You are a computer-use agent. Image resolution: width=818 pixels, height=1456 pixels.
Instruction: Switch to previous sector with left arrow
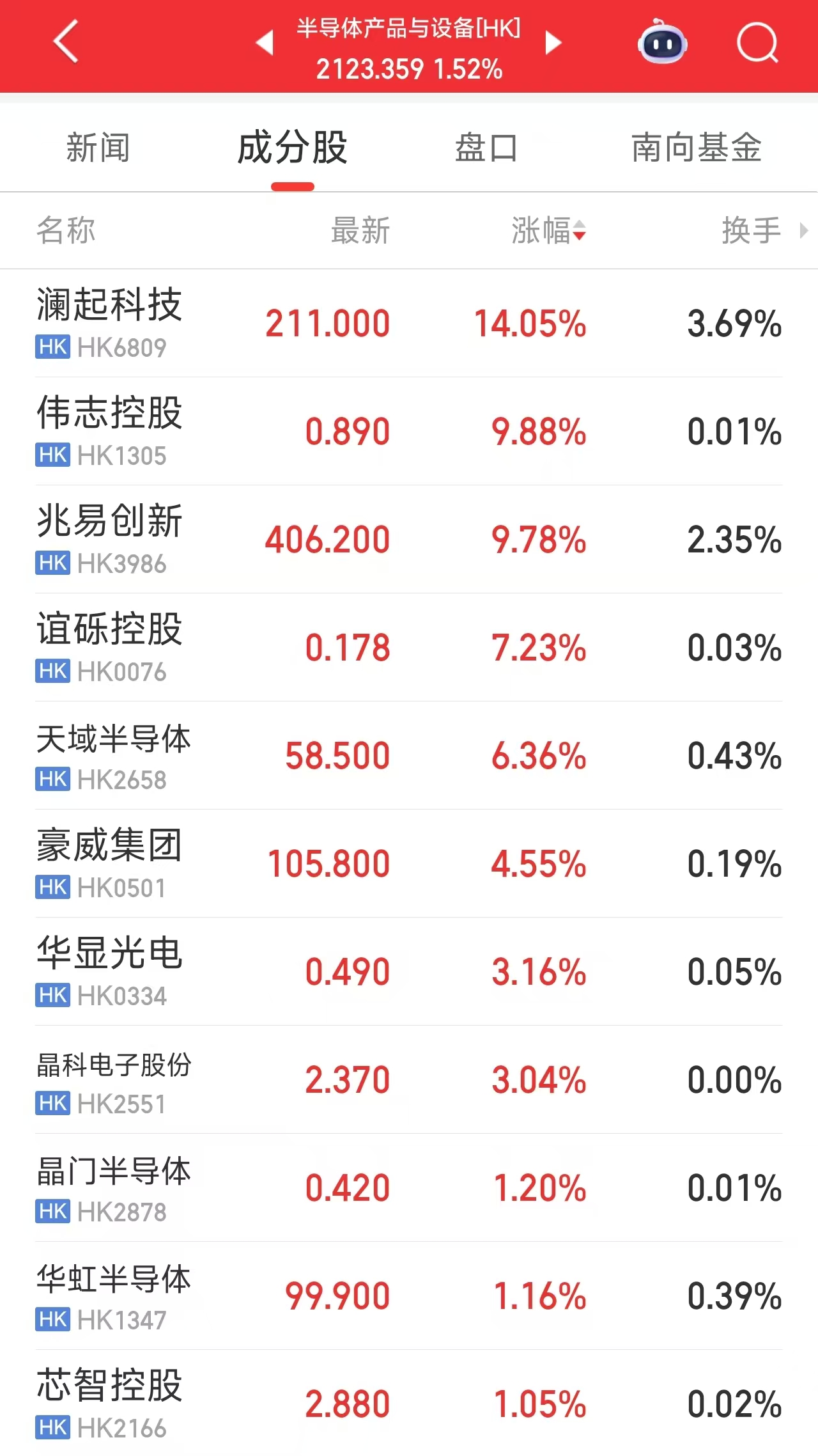tap(264, 43)
